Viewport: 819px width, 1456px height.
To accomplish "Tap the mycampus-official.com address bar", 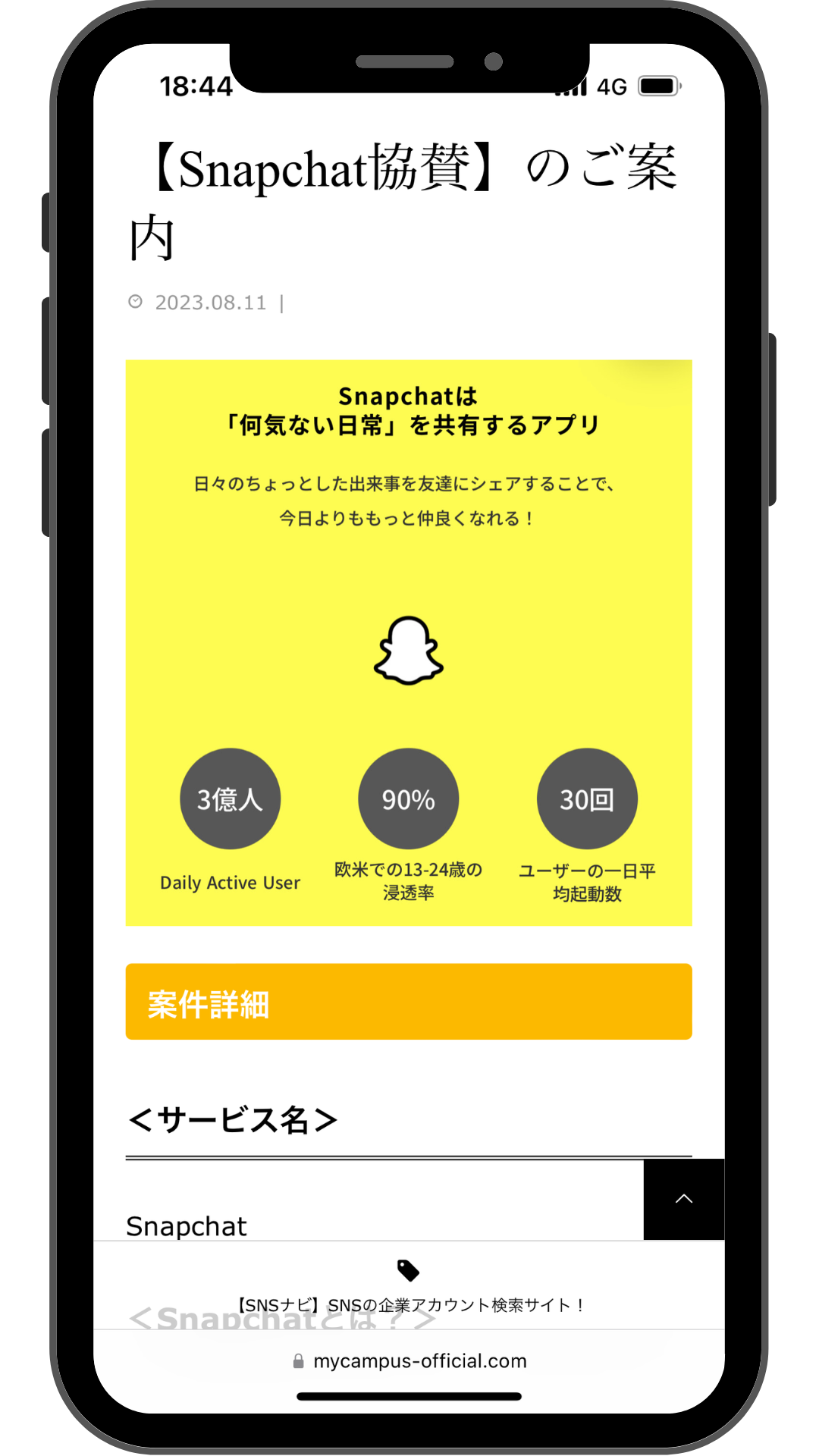I will click(409, 1361).
